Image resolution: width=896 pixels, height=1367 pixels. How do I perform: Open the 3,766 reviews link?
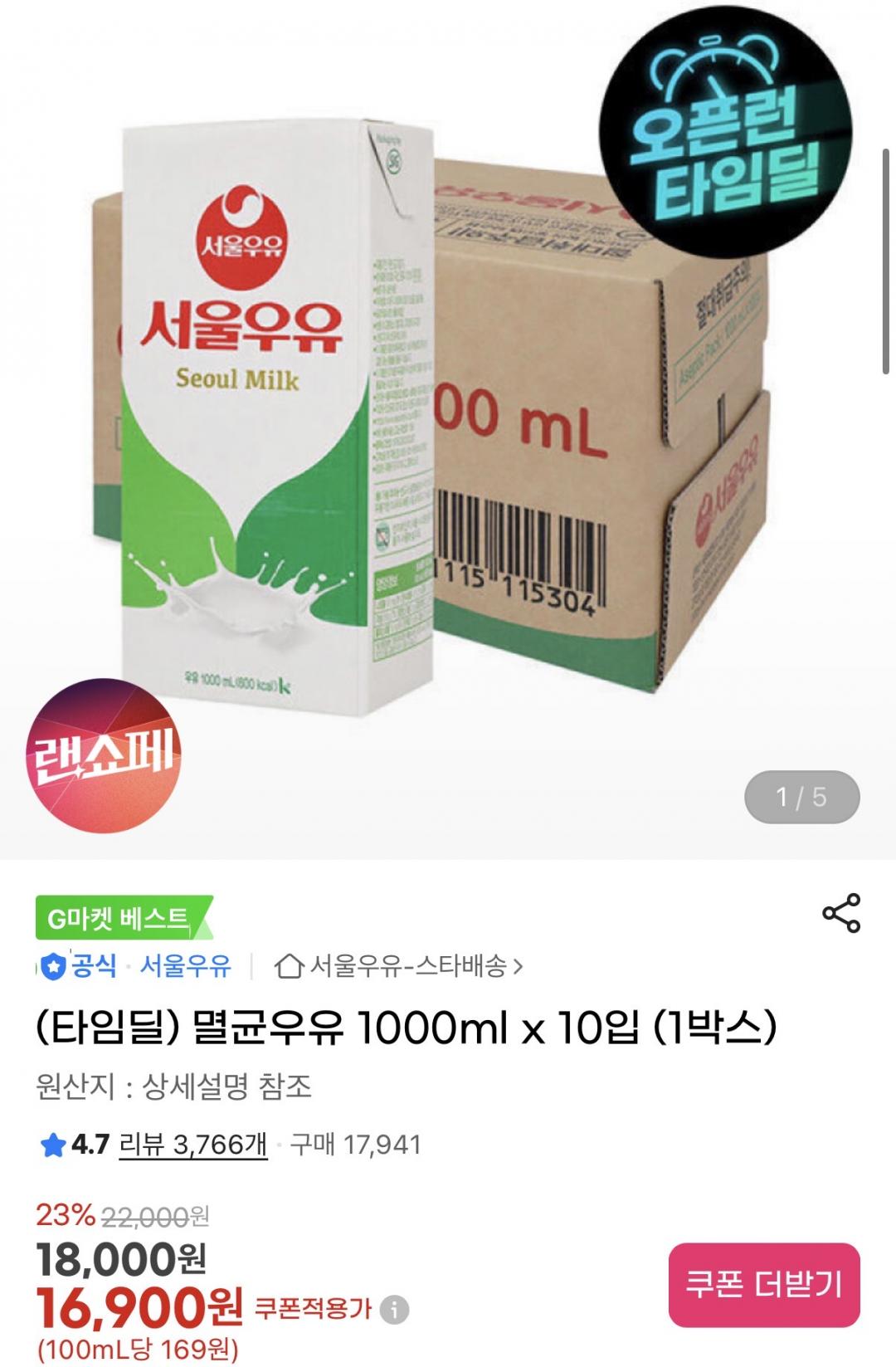193,1145
